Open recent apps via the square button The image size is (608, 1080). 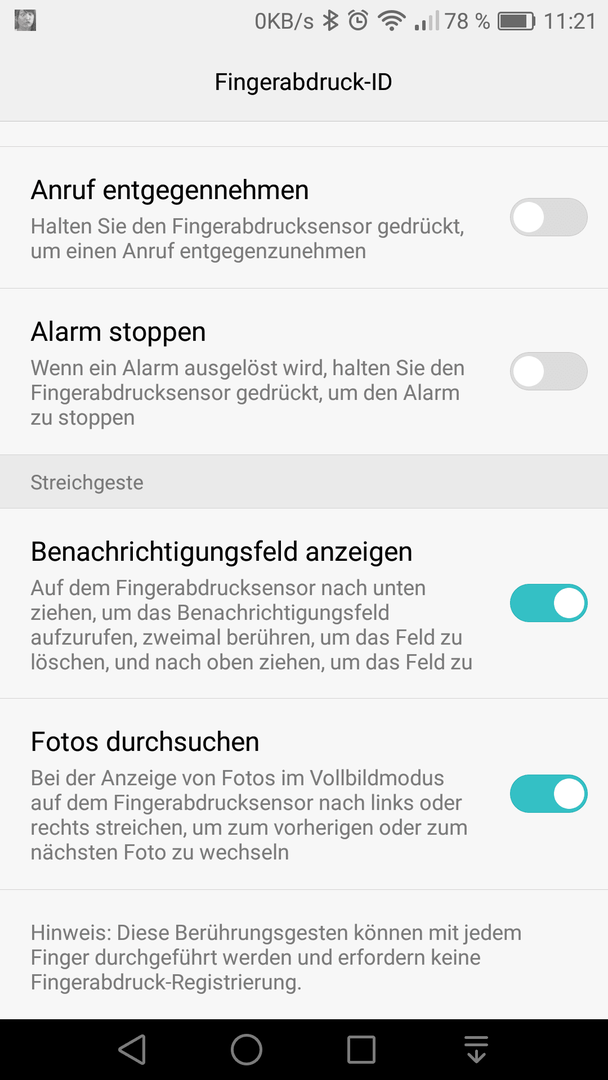361,1049
